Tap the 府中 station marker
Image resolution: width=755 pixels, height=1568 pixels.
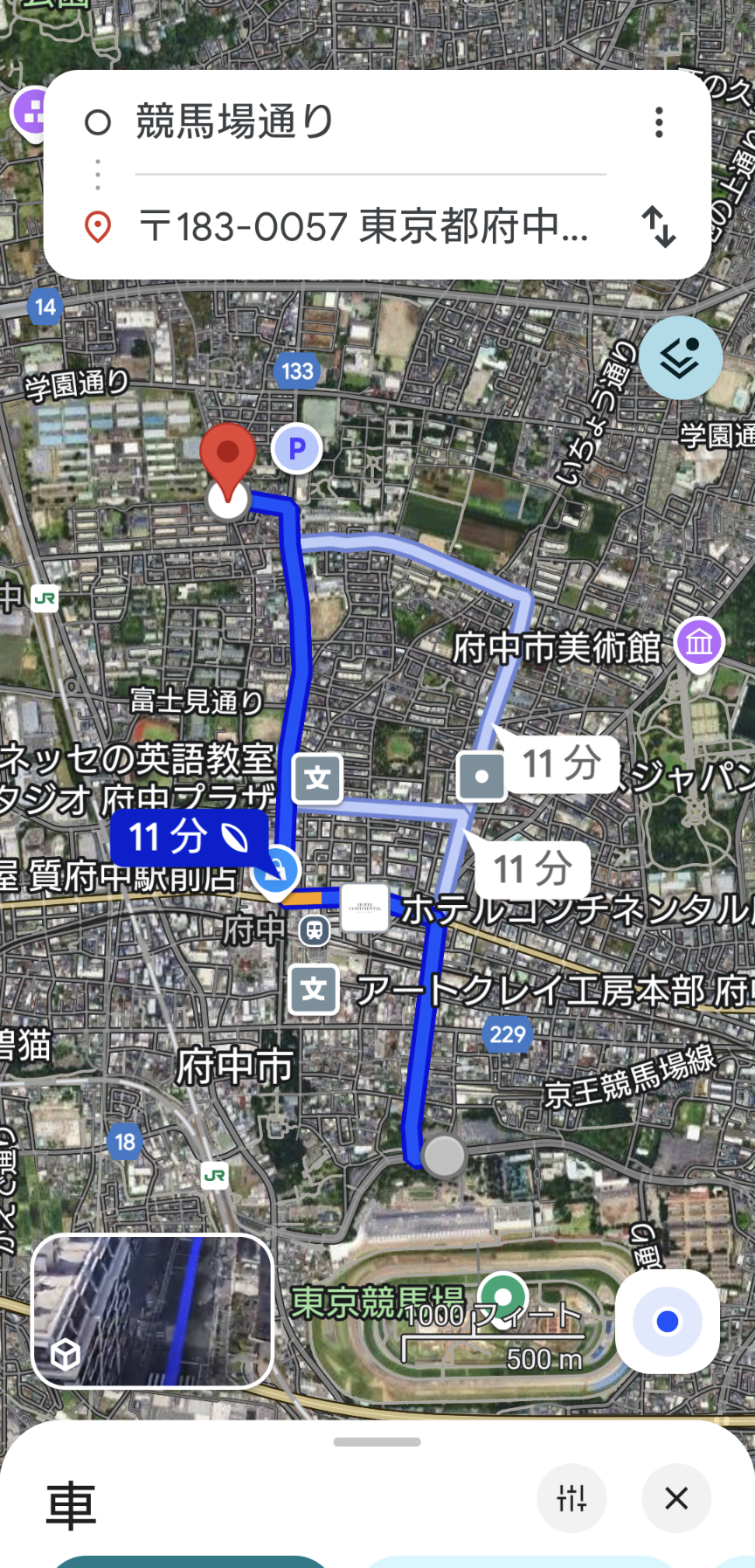pos(315,930)
